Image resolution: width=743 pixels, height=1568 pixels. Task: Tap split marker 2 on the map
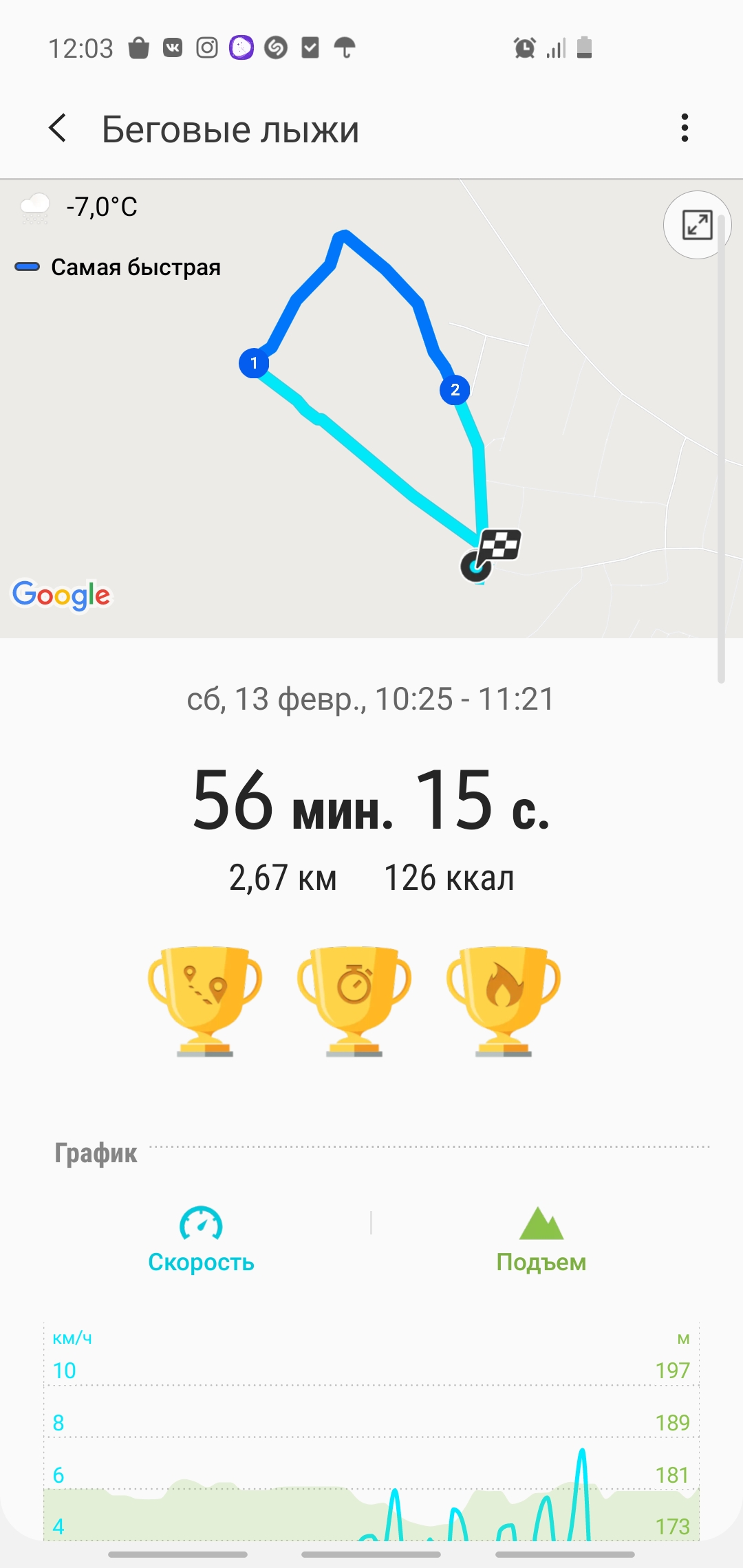click(455, 390)
